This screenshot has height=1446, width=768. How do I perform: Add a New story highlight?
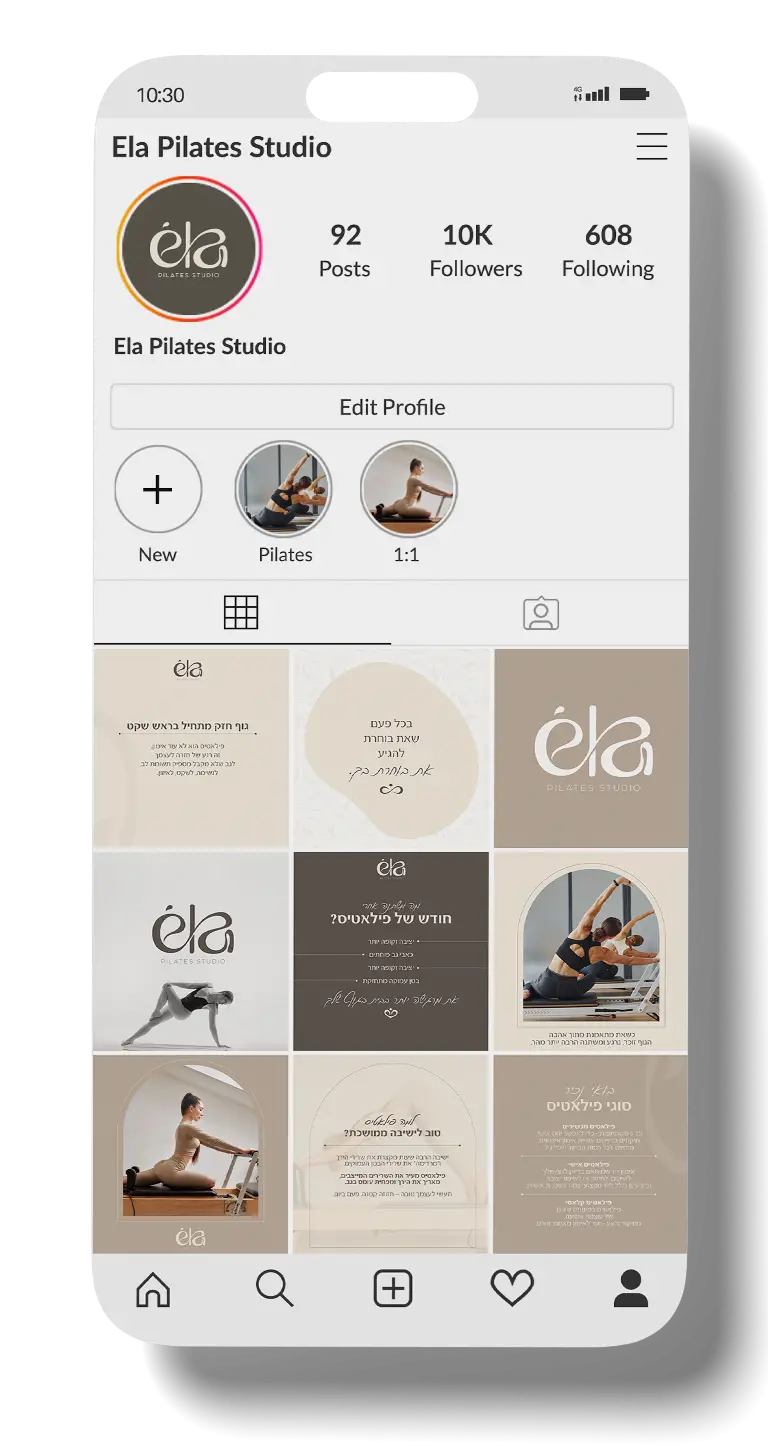(158, 490)
